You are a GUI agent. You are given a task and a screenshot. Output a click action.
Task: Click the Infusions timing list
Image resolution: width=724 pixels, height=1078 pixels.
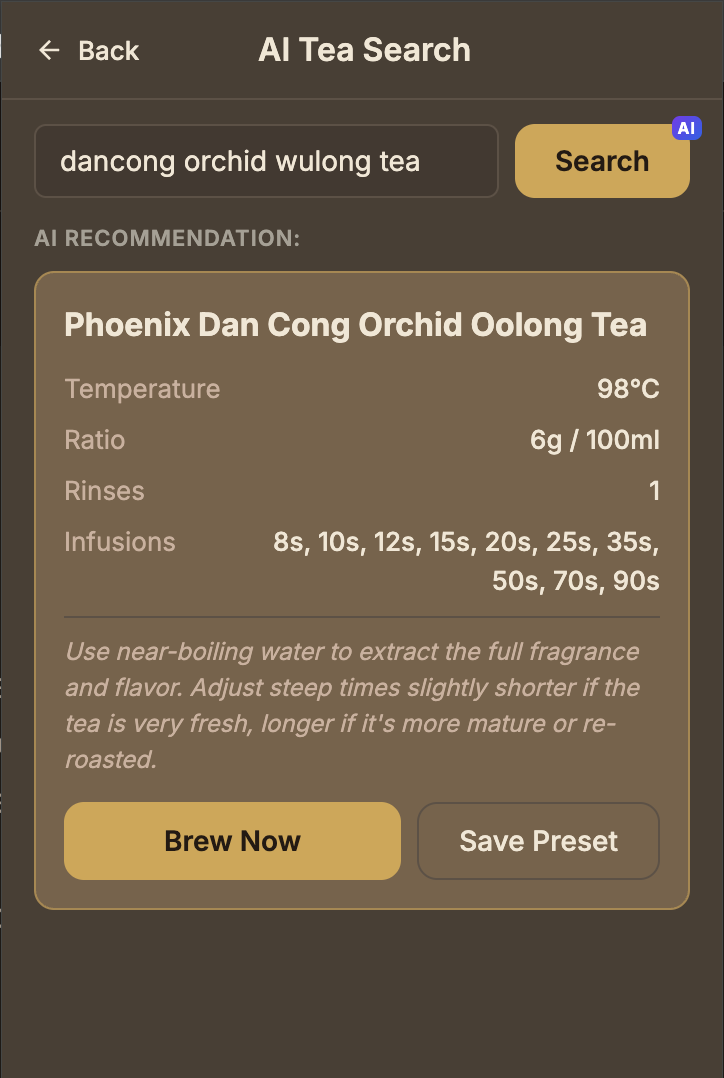(x=465, y=560)
